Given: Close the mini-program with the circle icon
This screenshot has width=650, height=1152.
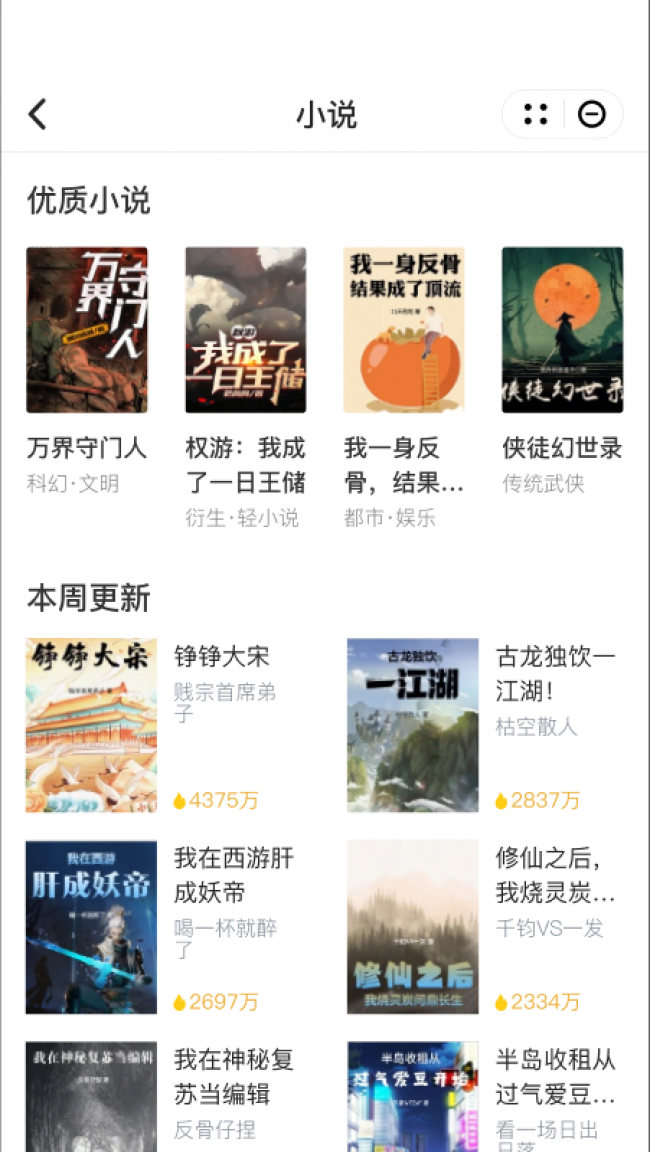Looking at the screenshot, I should pos(592,115).
